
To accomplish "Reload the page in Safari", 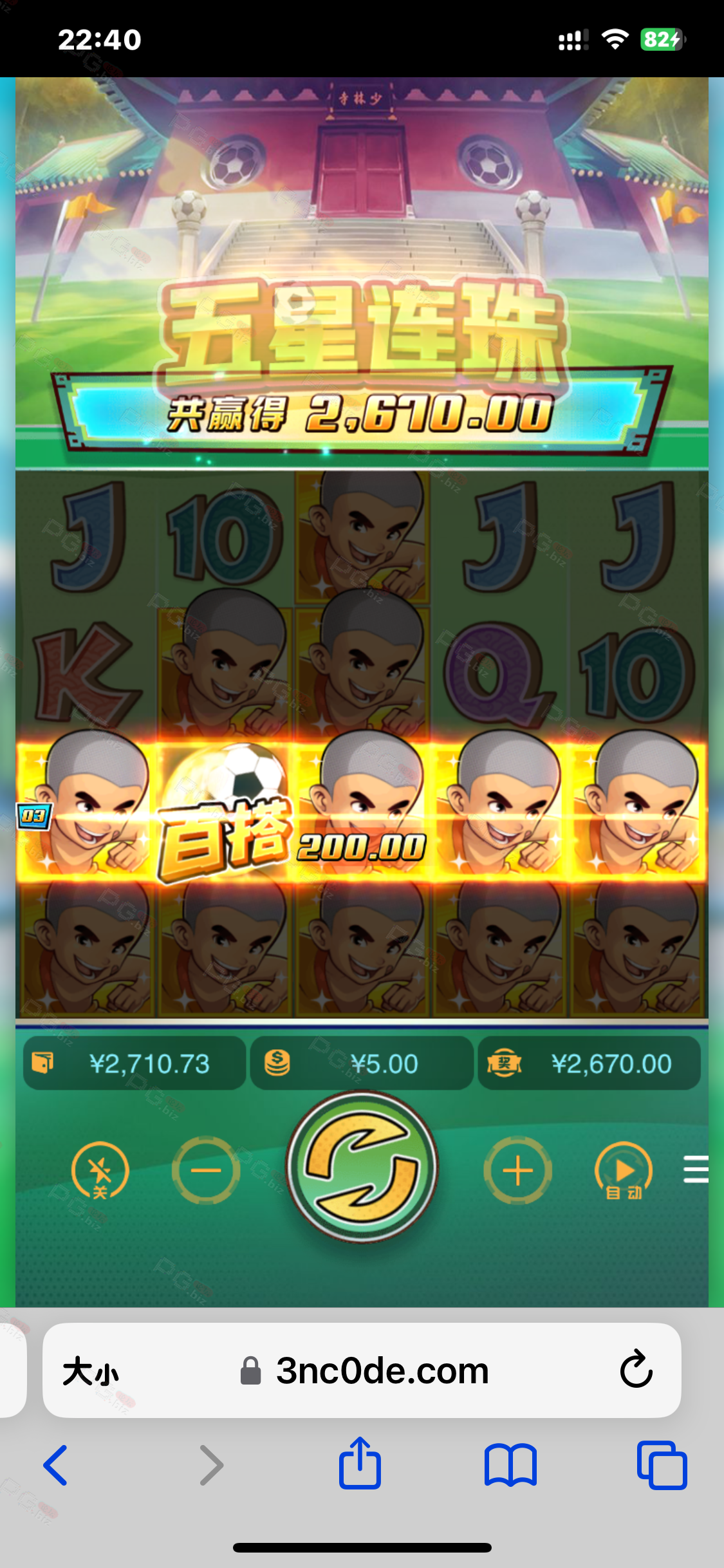I will coord(636,1370).
